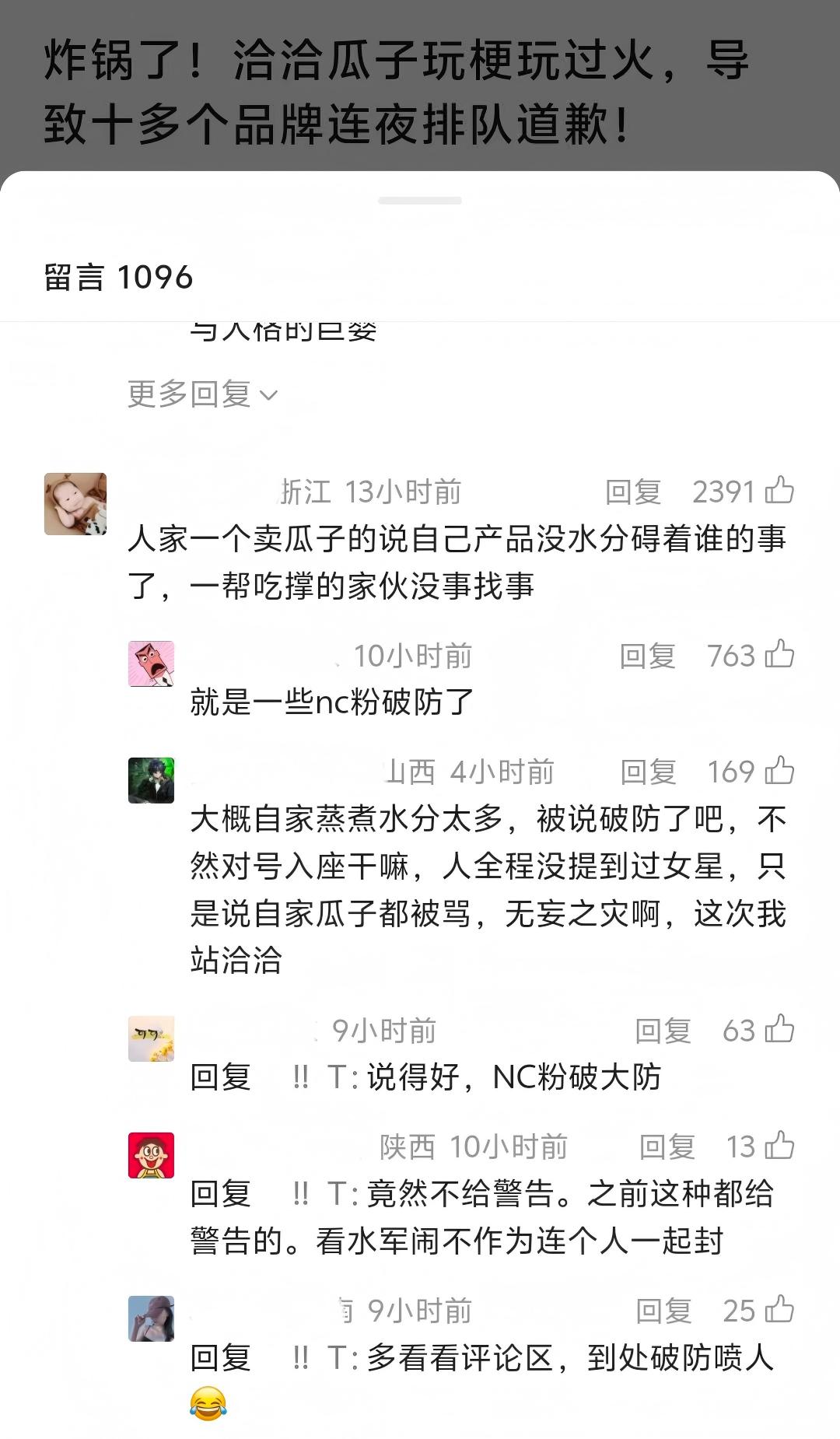840x1439 pixels.
Task: Reply to the 浙江 13小时前 comment
Action: coord(633,492)
